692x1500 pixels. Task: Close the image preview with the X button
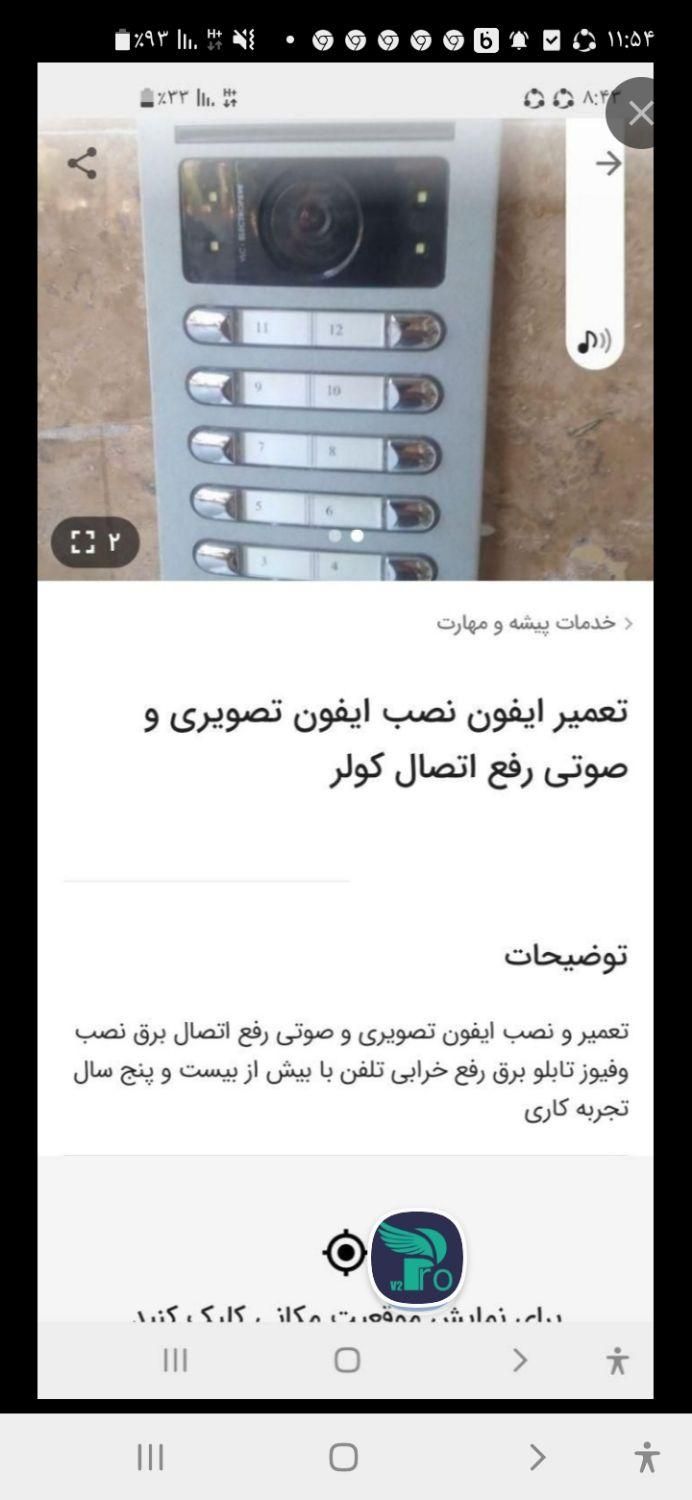(638, 113)
